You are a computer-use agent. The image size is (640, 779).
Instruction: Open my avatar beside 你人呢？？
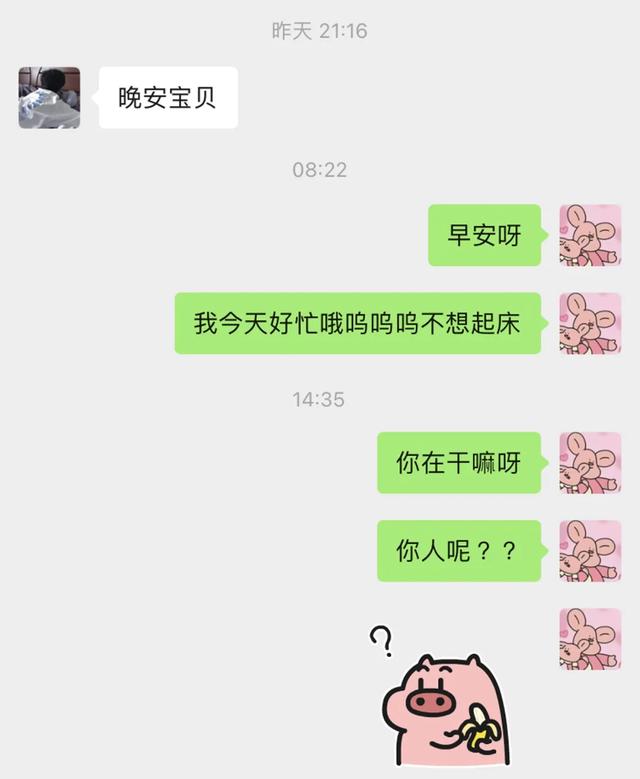pos(590,550)
